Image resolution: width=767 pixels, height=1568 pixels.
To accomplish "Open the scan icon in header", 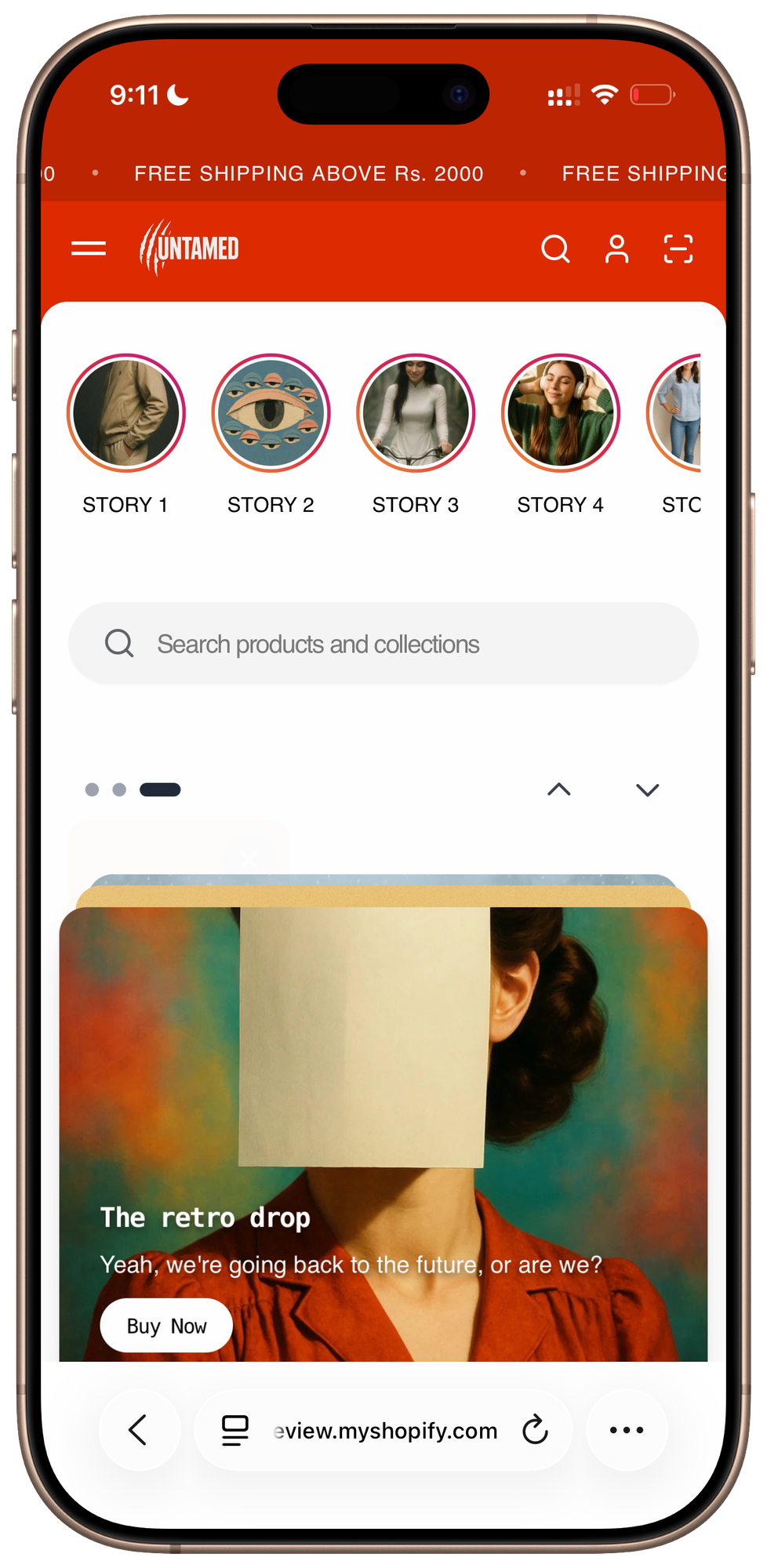I will [x=678, y=249].
